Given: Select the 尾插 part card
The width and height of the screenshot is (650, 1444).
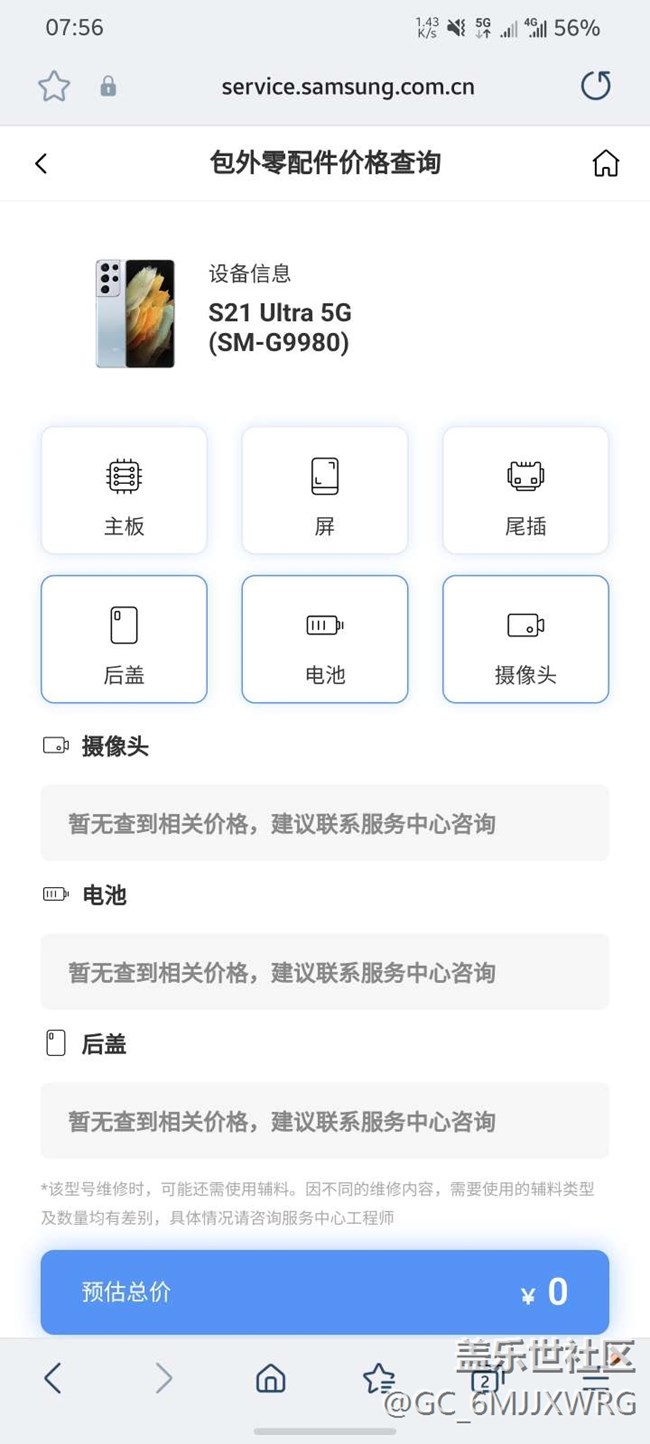Looking at the screenshot, I should tap(525, 490).
